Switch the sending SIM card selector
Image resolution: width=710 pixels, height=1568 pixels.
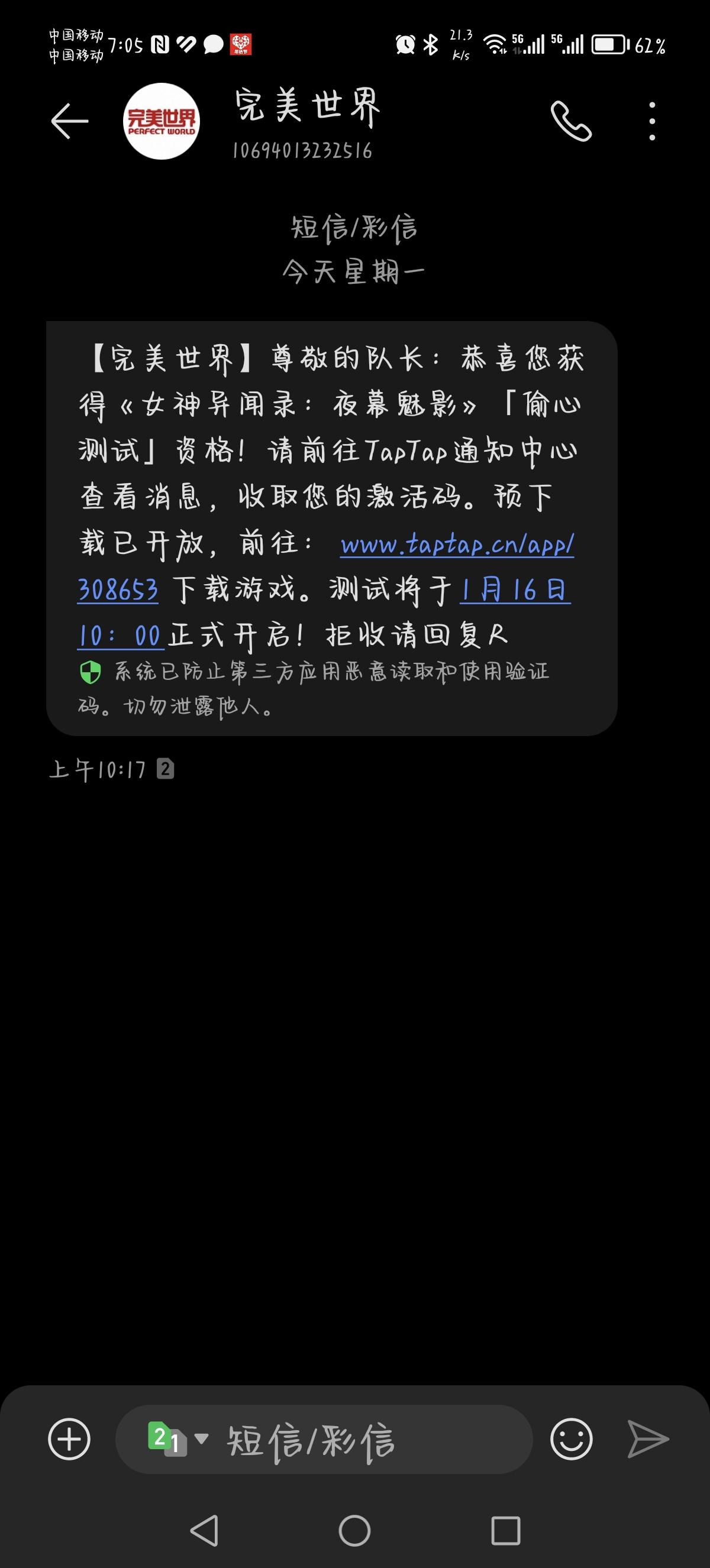pyautogui.click(x=176, y=1439)
